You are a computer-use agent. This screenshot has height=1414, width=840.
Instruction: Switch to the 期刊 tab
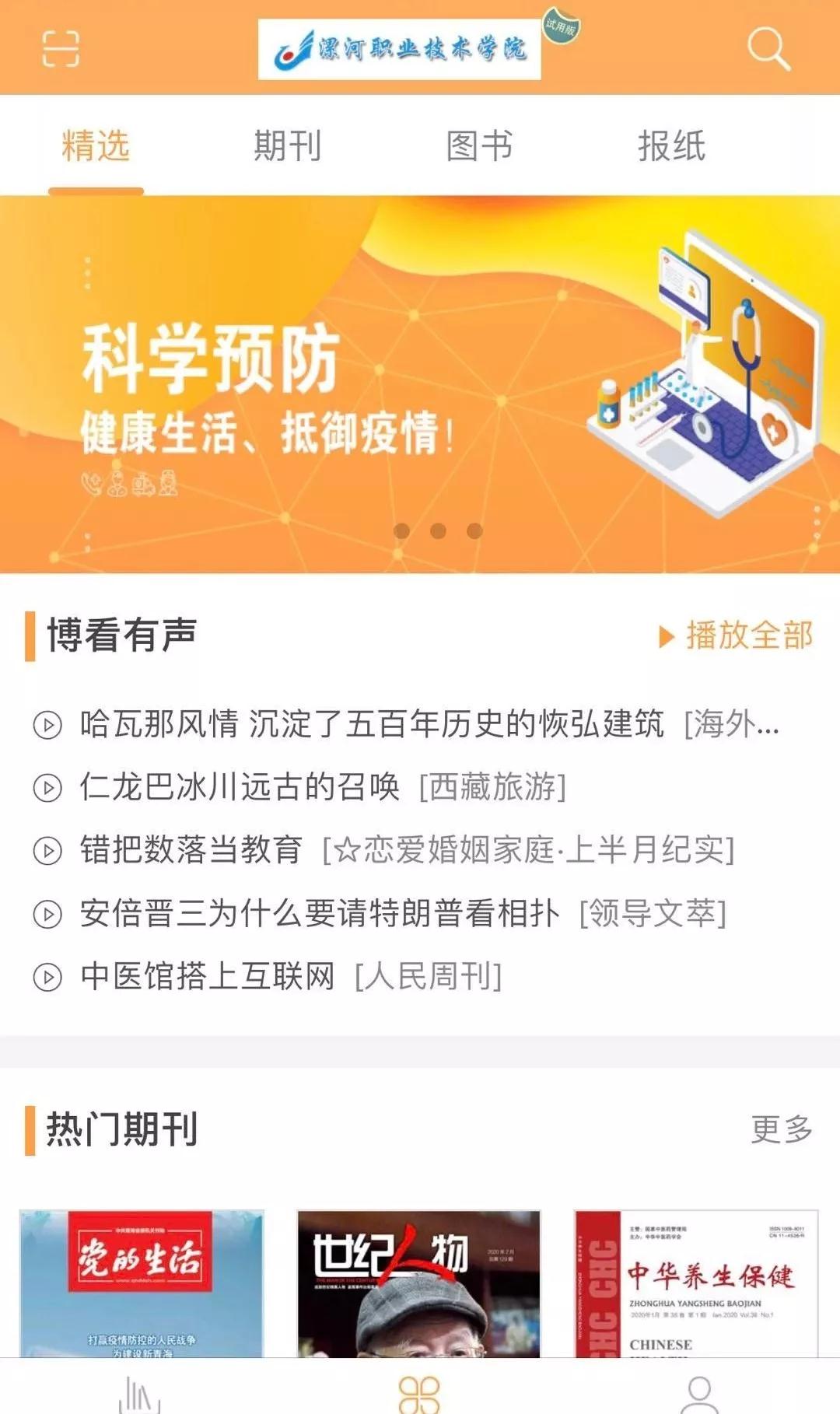tap(287, 146)
